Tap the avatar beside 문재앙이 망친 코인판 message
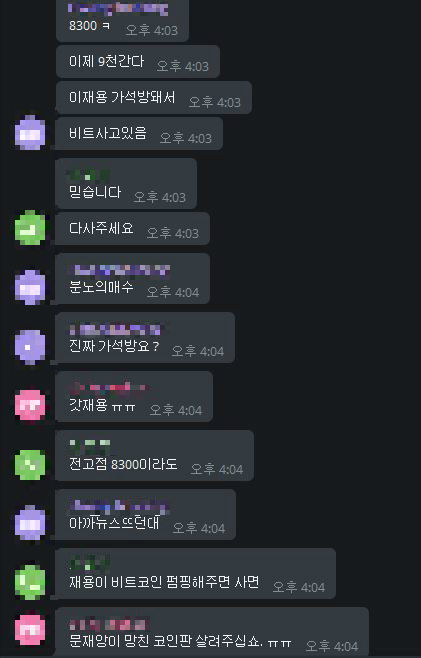Screen dimensions: 421x658 coord(30,629)
